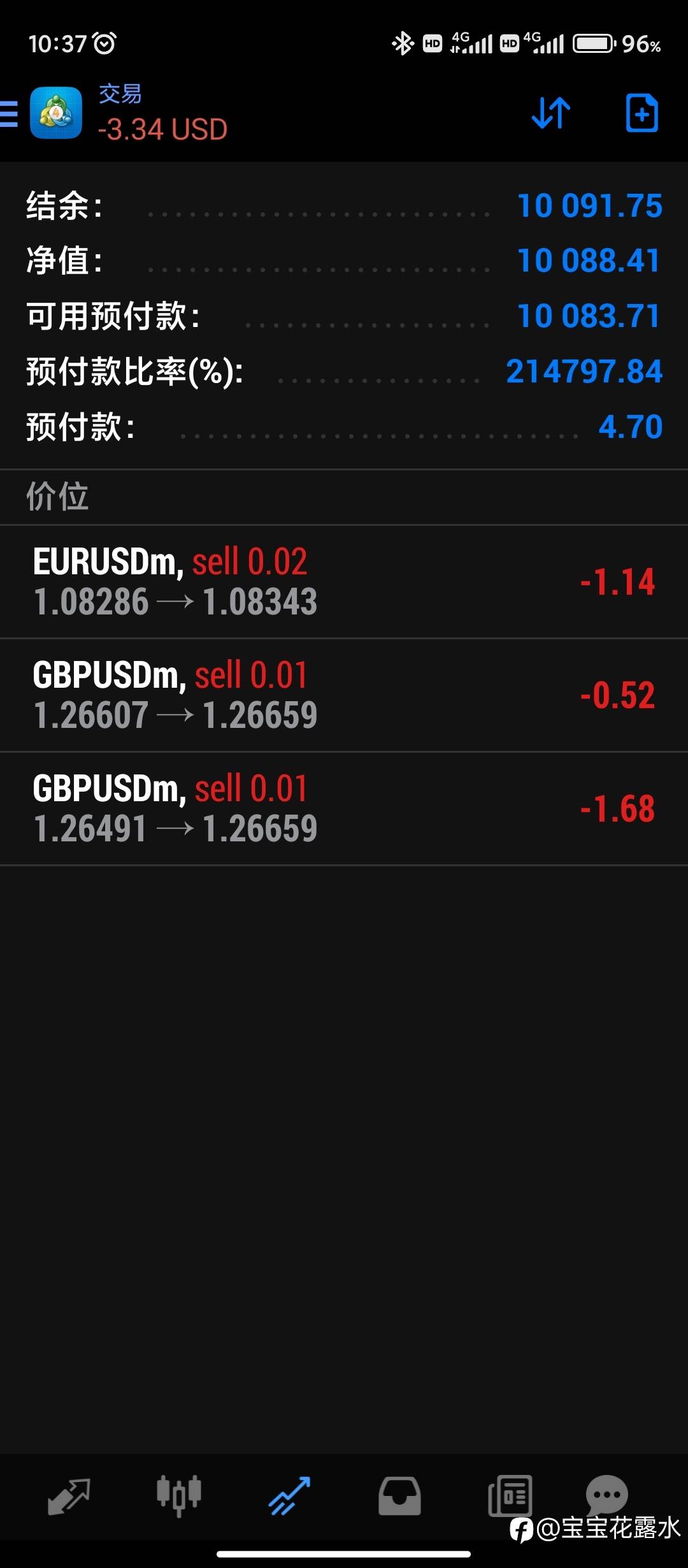Screen dimensions: 688x1568
Task: Open the EURUSDm sell 0.02 position
Action: point(344,581)
